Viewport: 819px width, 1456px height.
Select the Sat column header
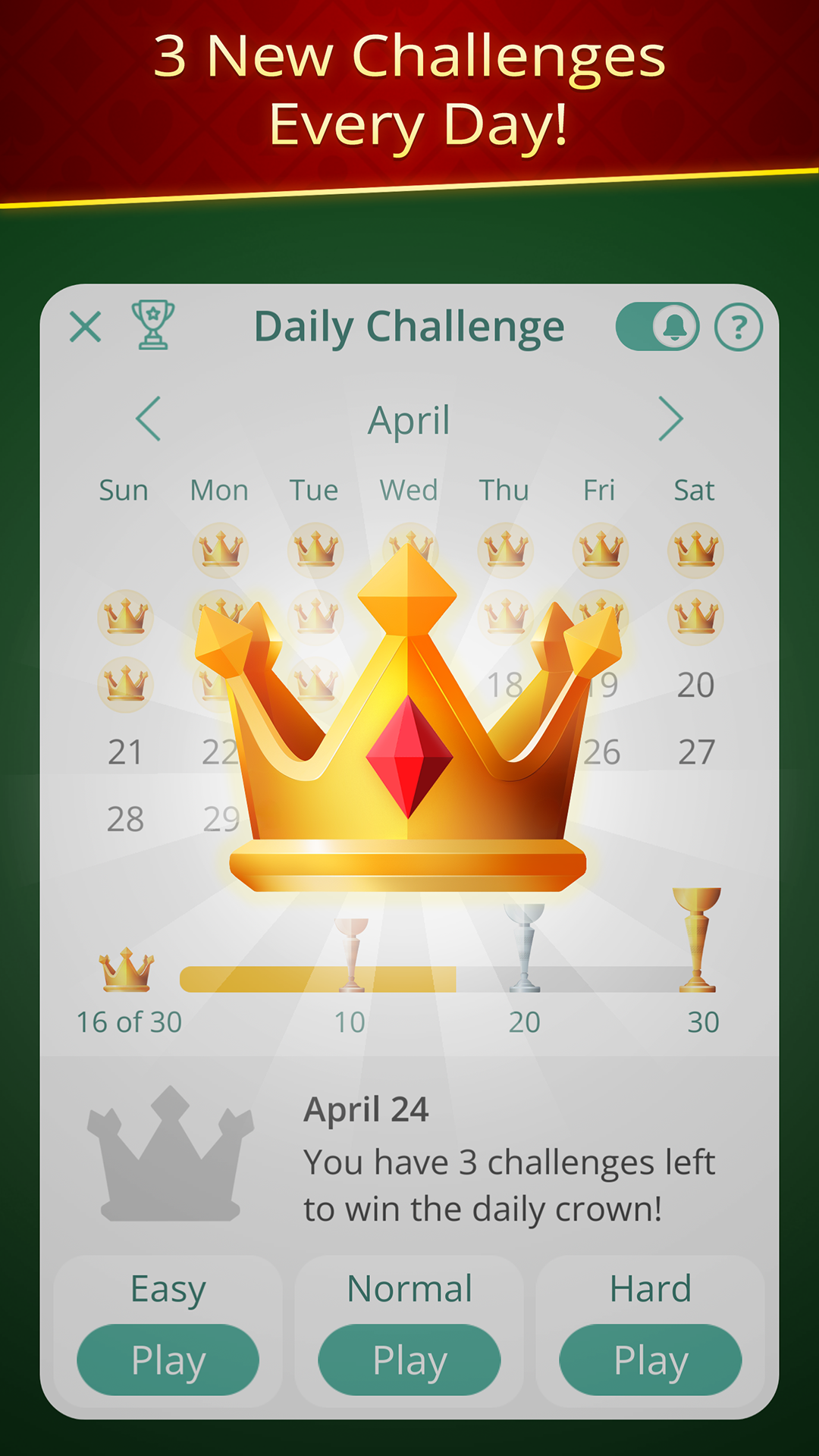695,490
